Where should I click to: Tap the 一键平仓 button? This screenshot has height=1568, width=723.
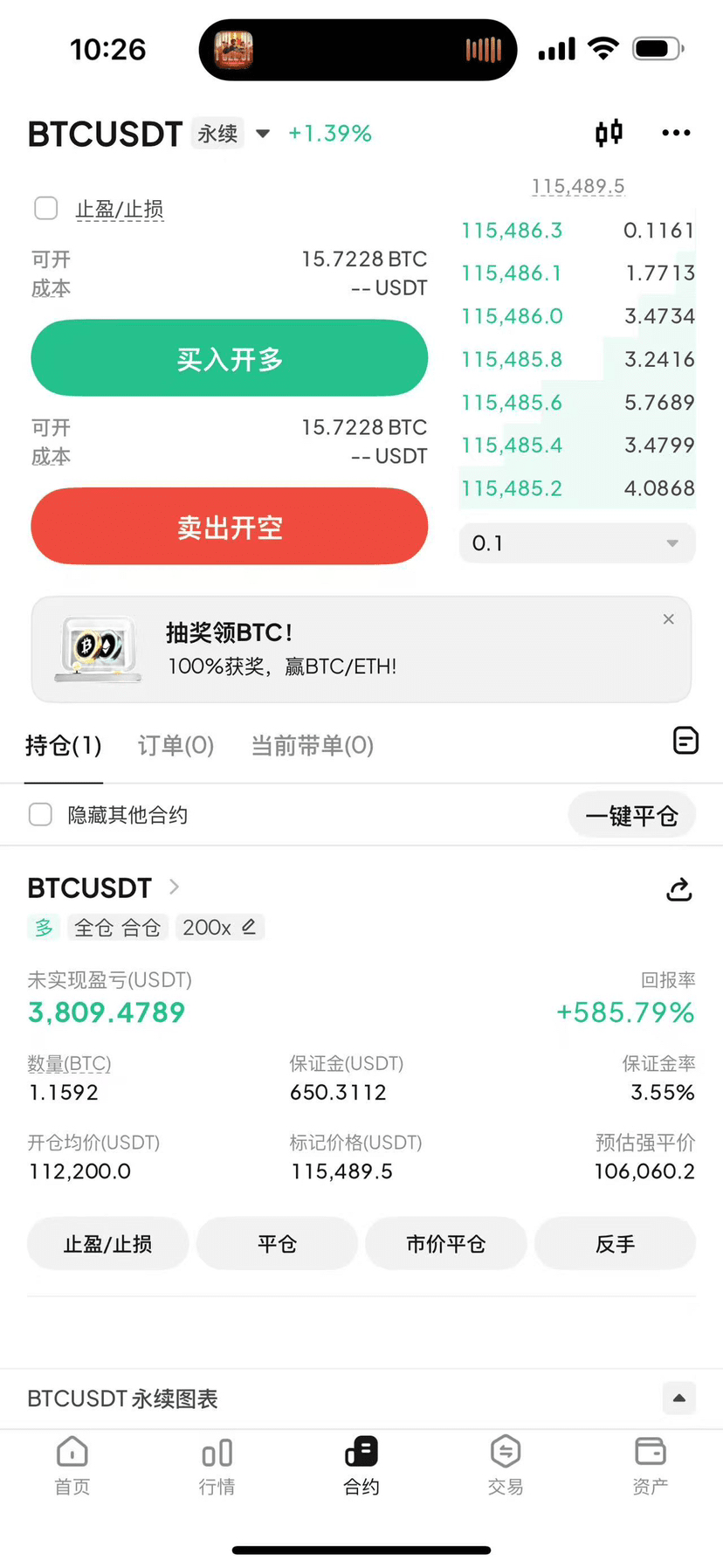(631, 816)
